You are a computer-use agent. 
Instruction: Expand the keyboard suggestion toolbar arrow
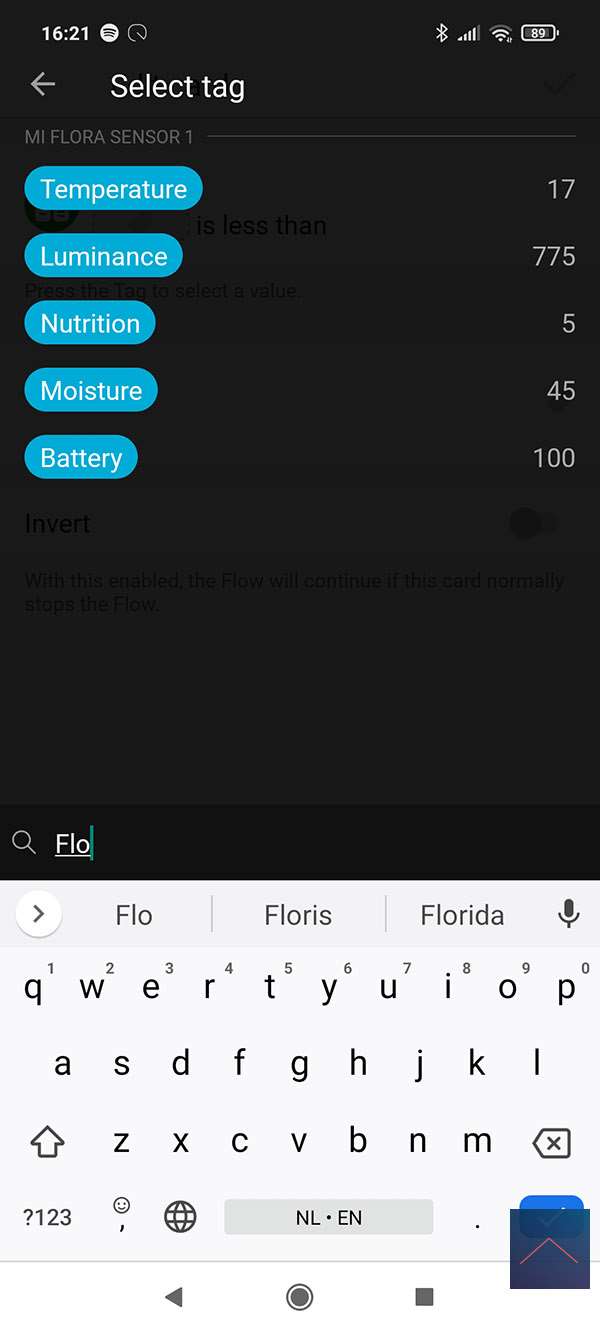tap(39, 913)
